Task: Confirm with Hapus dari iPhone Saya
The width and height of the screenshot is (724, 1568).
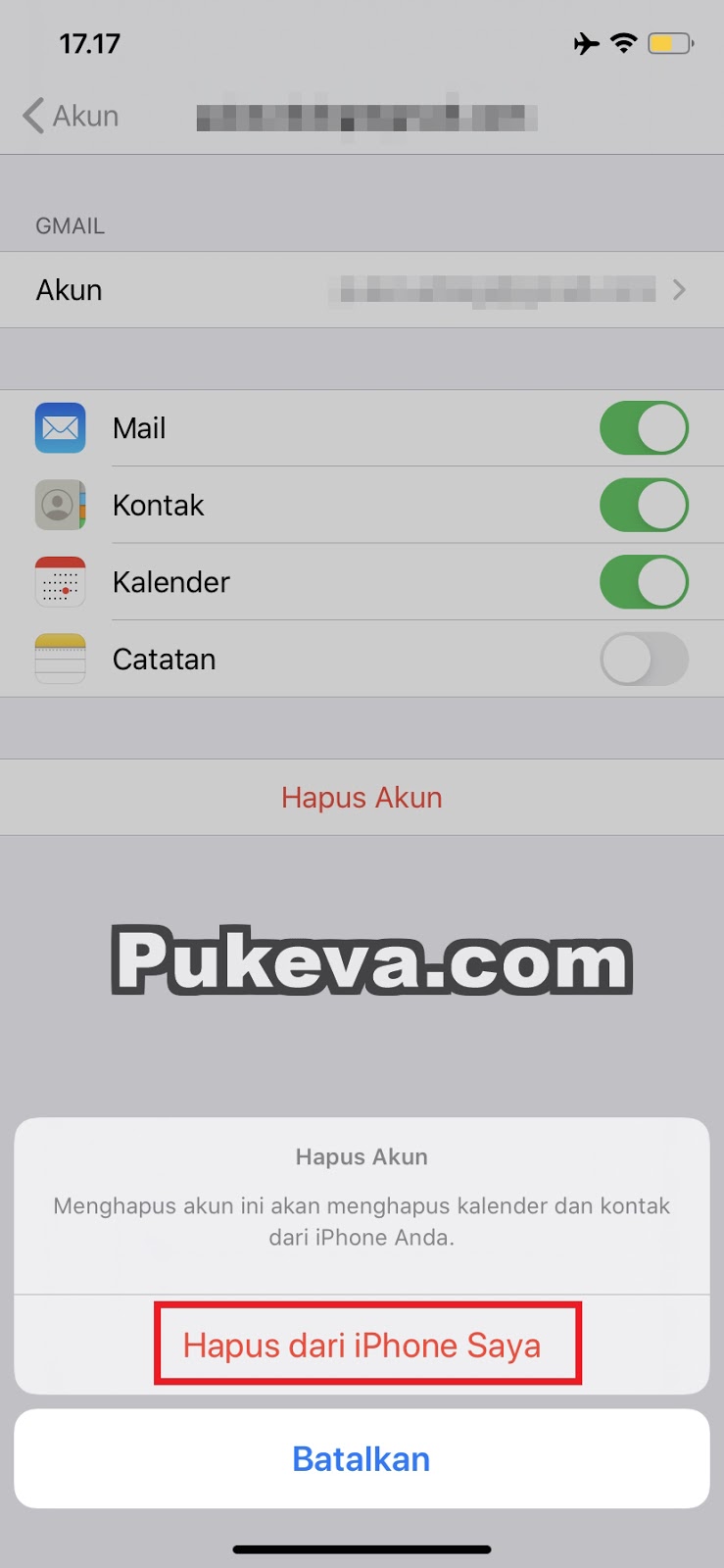Action: (x=362, y=1345)
